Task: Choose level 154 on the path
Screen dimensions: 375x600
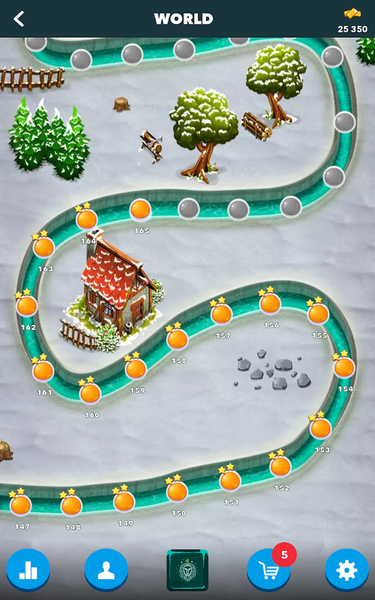Action: click(344, 367)
